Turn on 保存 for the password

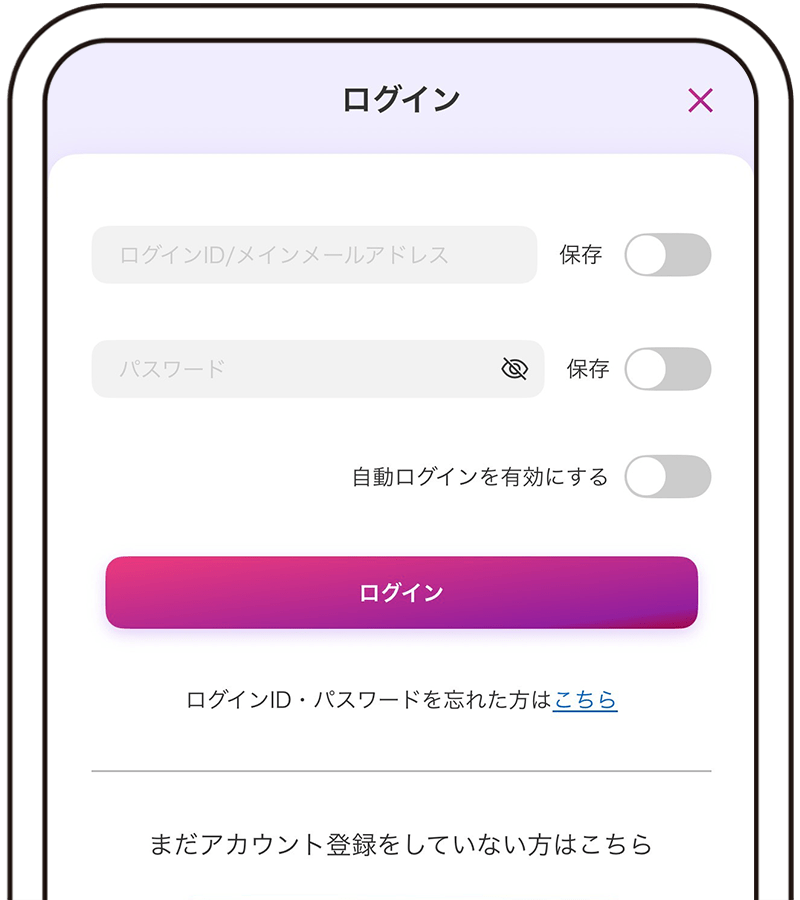pos(667,369)
